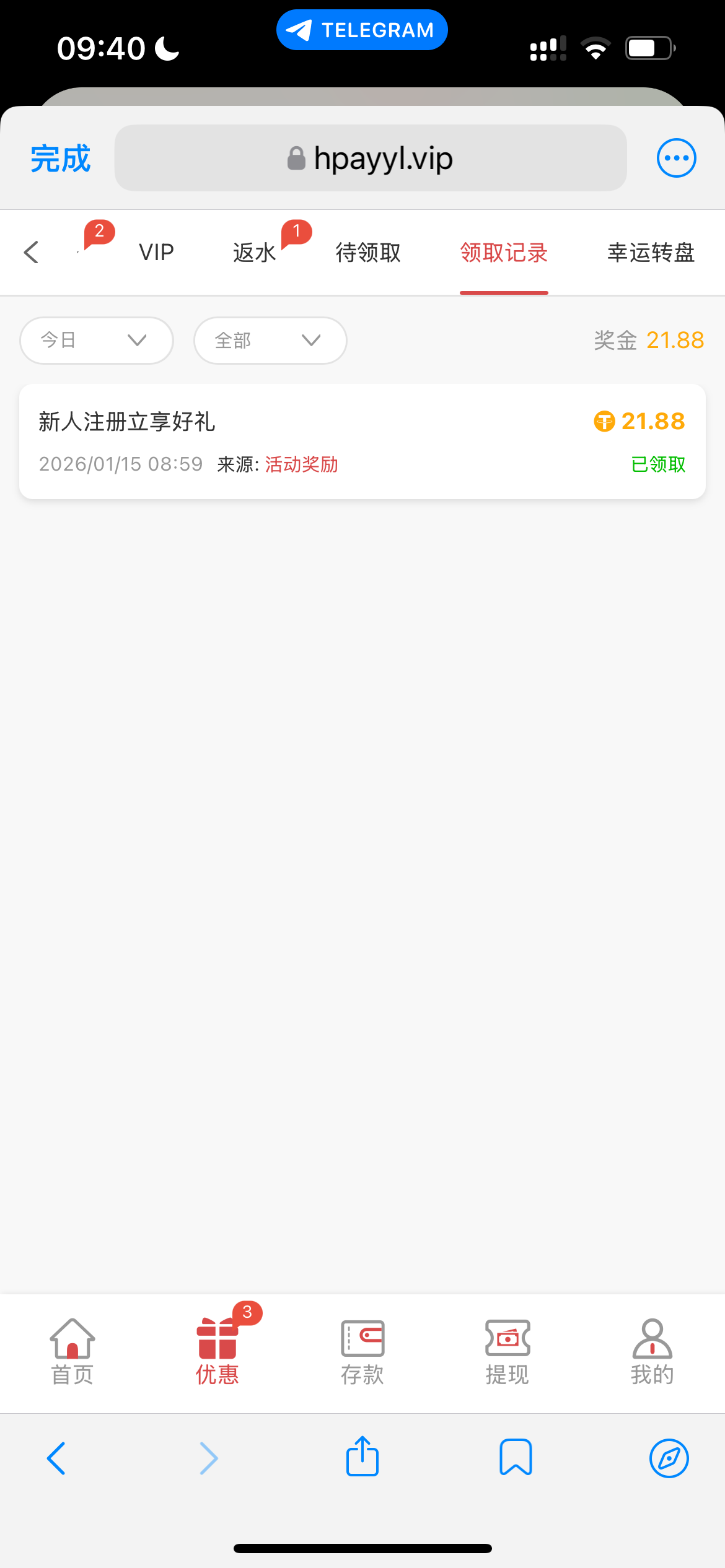Tap 完成 to close the browser

[61, 159]
